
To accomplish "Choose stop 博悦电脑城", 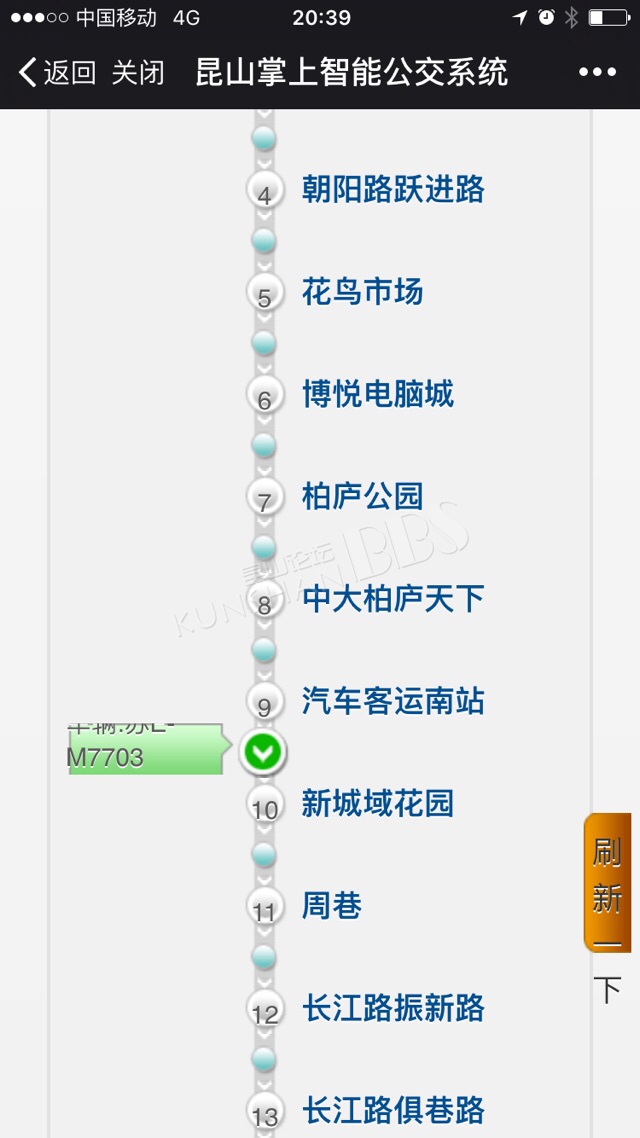I will (377, 395).
